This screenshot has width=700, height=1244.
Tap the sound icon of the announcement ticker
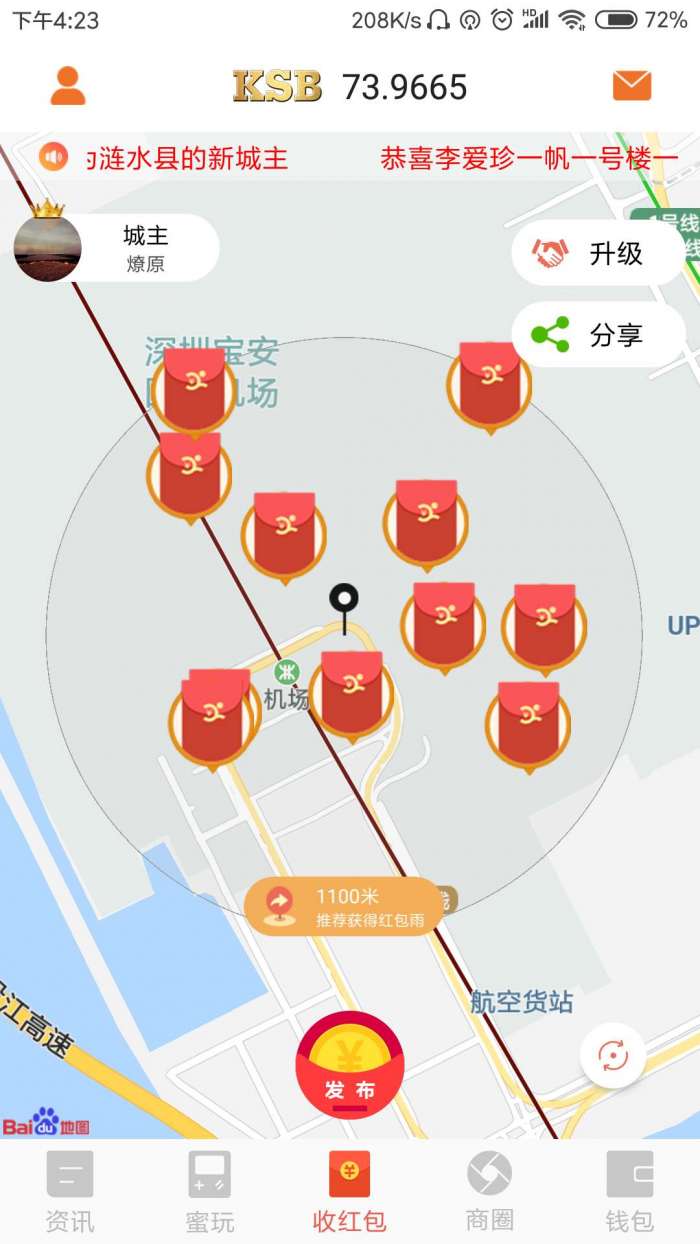point(54,157)
